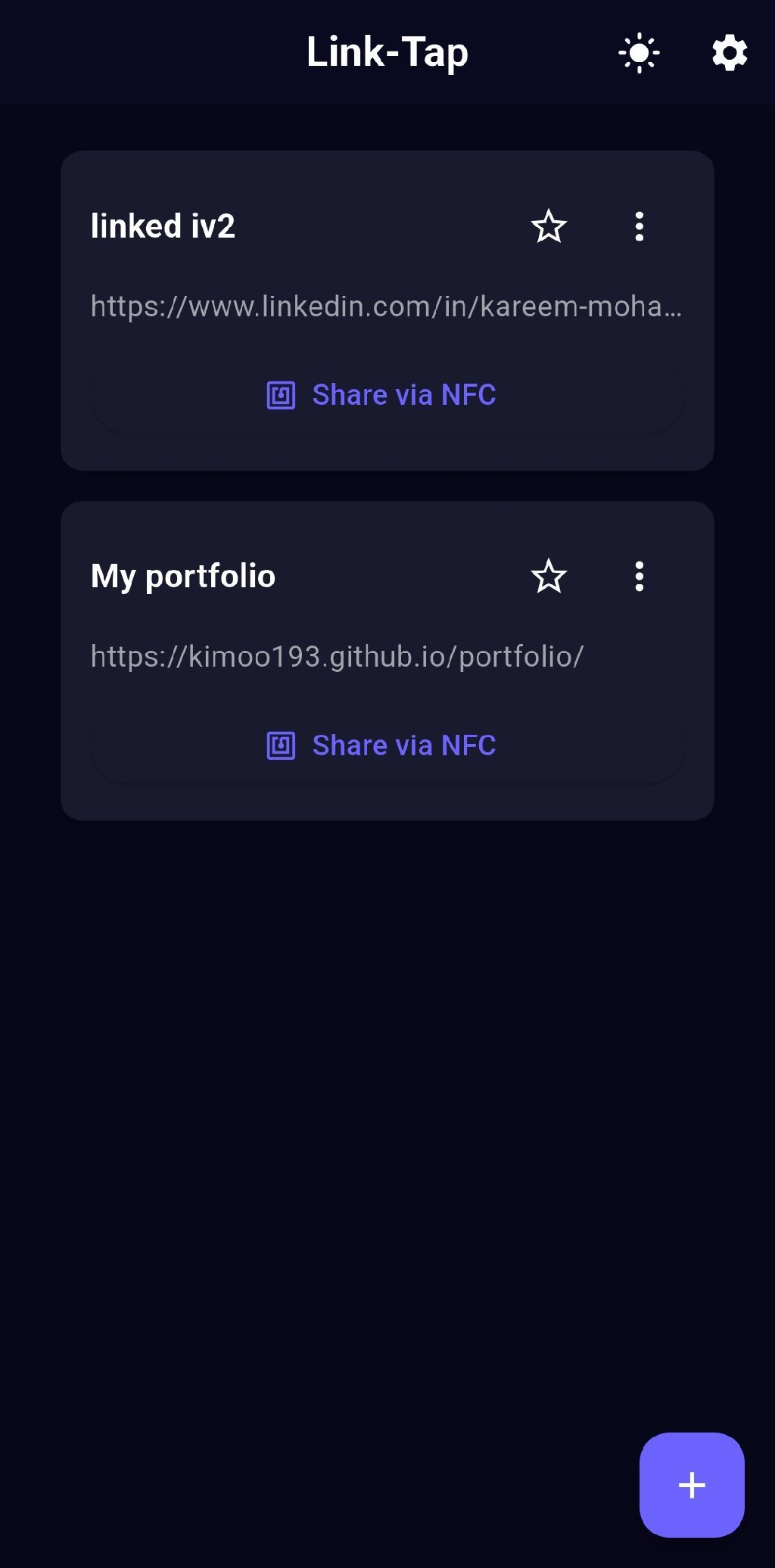775x1568 pixels.
Task: Open the settings gear
Action: tap(730, 53)
